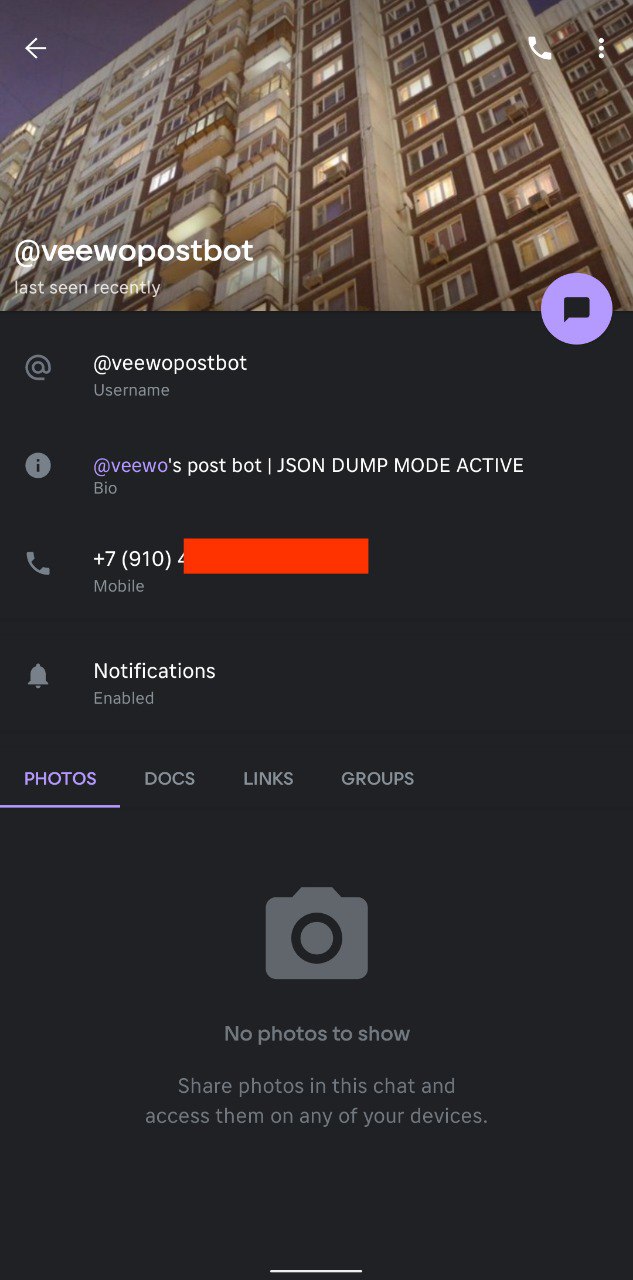
Task: Open chat with the purple message button
Action: tap(576, 309)
